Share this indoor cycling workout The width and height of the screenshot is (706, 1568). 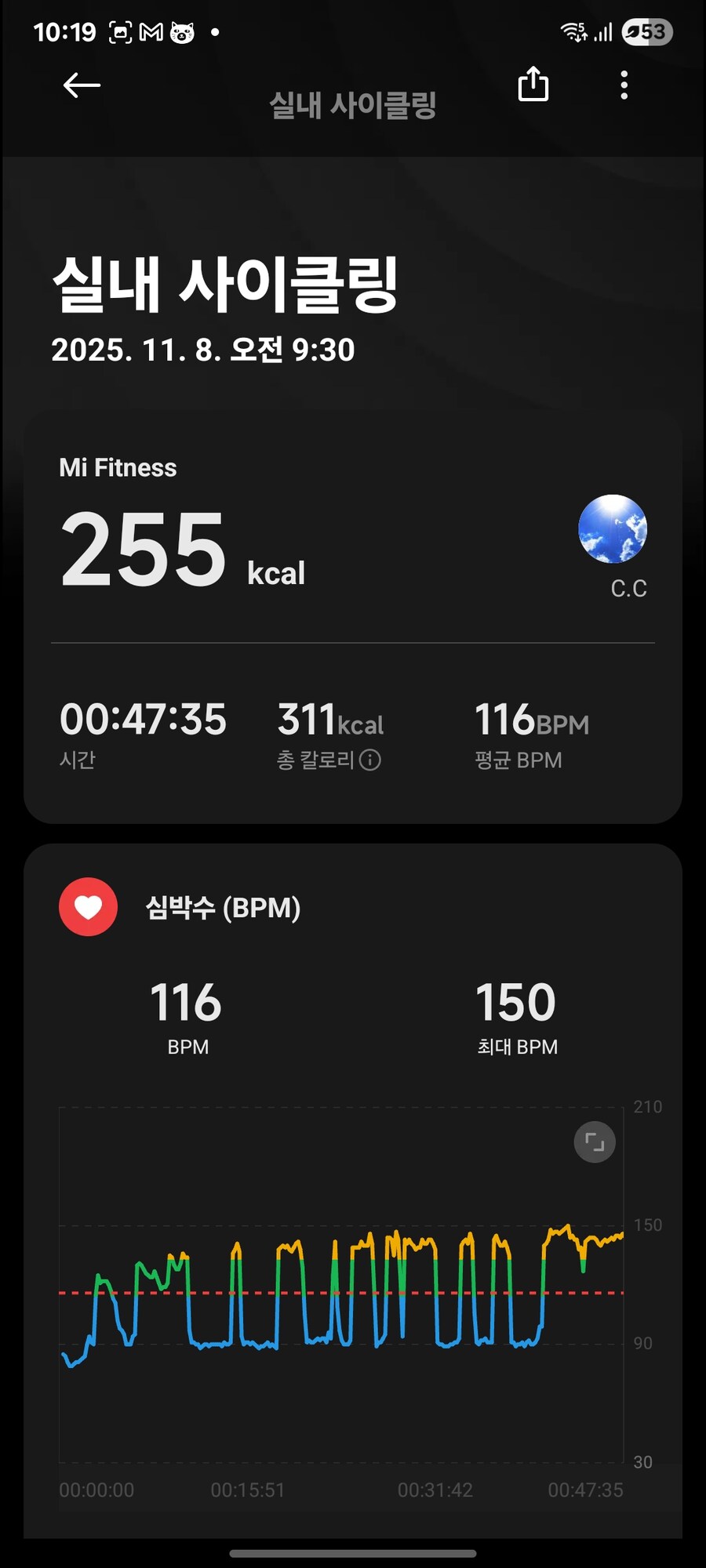pyautogui.click(x=533, y=85)
